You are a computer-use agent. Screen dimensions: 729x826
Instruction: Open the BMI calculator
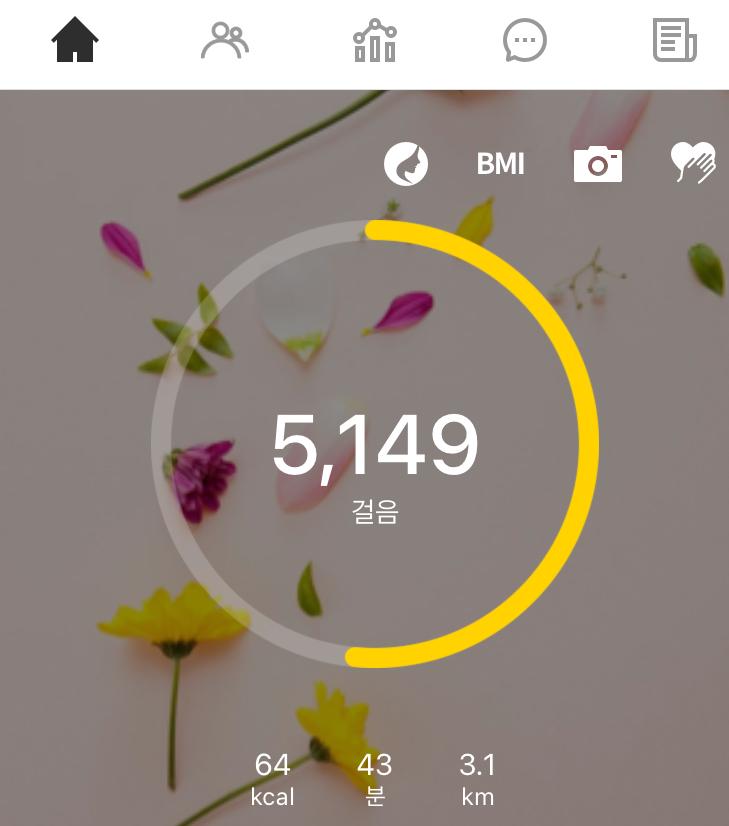click(x=501, y=164)
